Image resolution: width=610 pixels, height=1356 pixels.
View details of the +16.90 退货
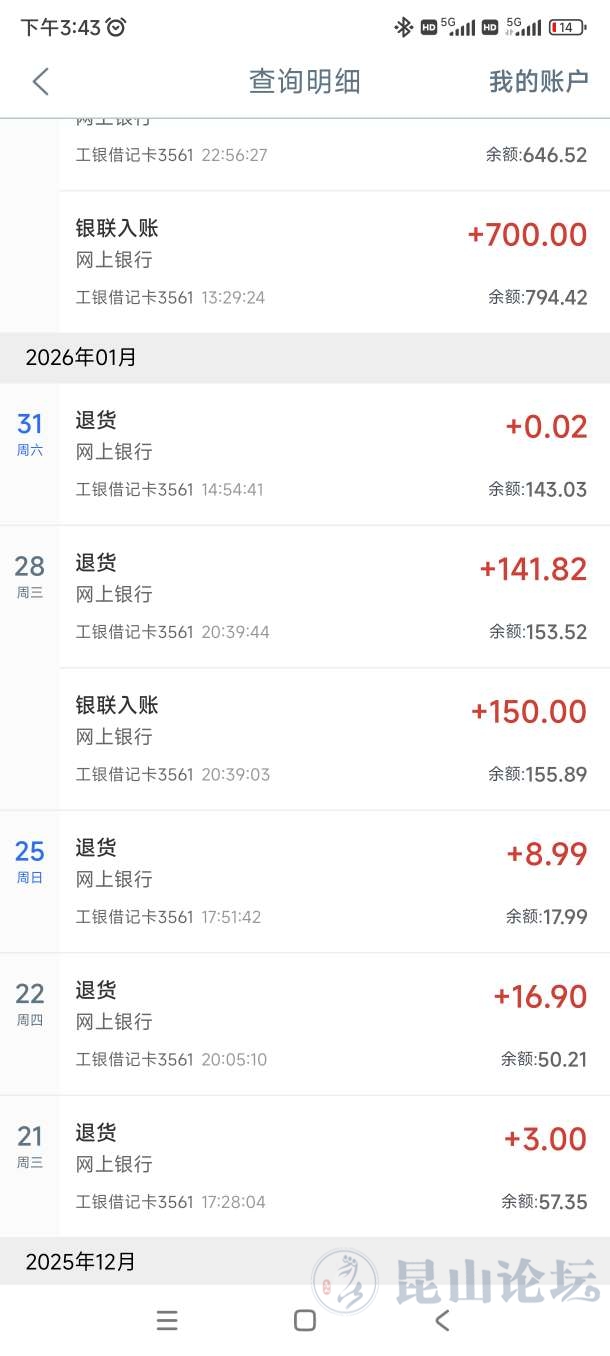[x=333, y=1024]
